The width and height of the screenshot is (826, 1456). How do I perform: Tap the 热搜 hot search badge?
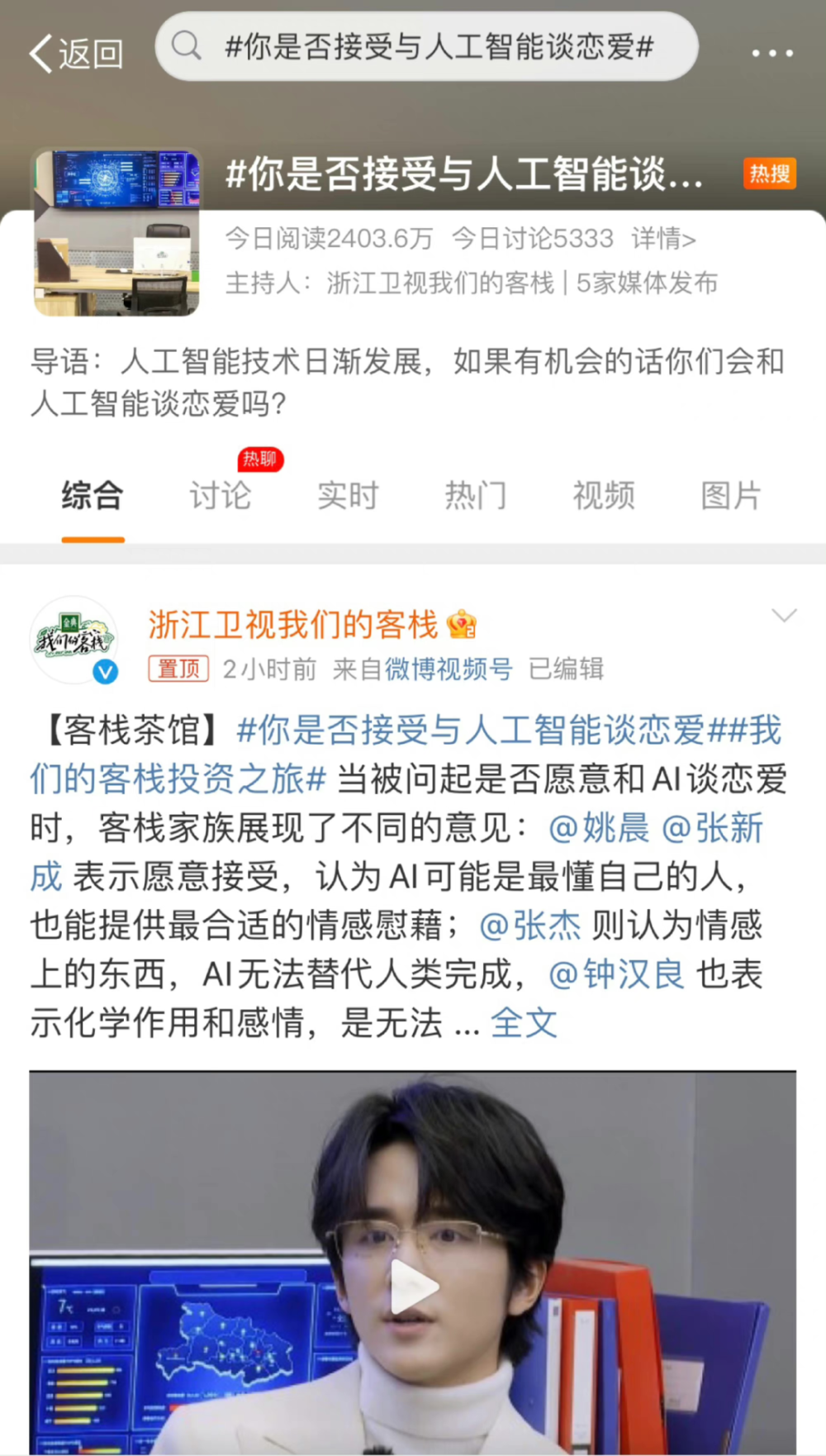769,173
